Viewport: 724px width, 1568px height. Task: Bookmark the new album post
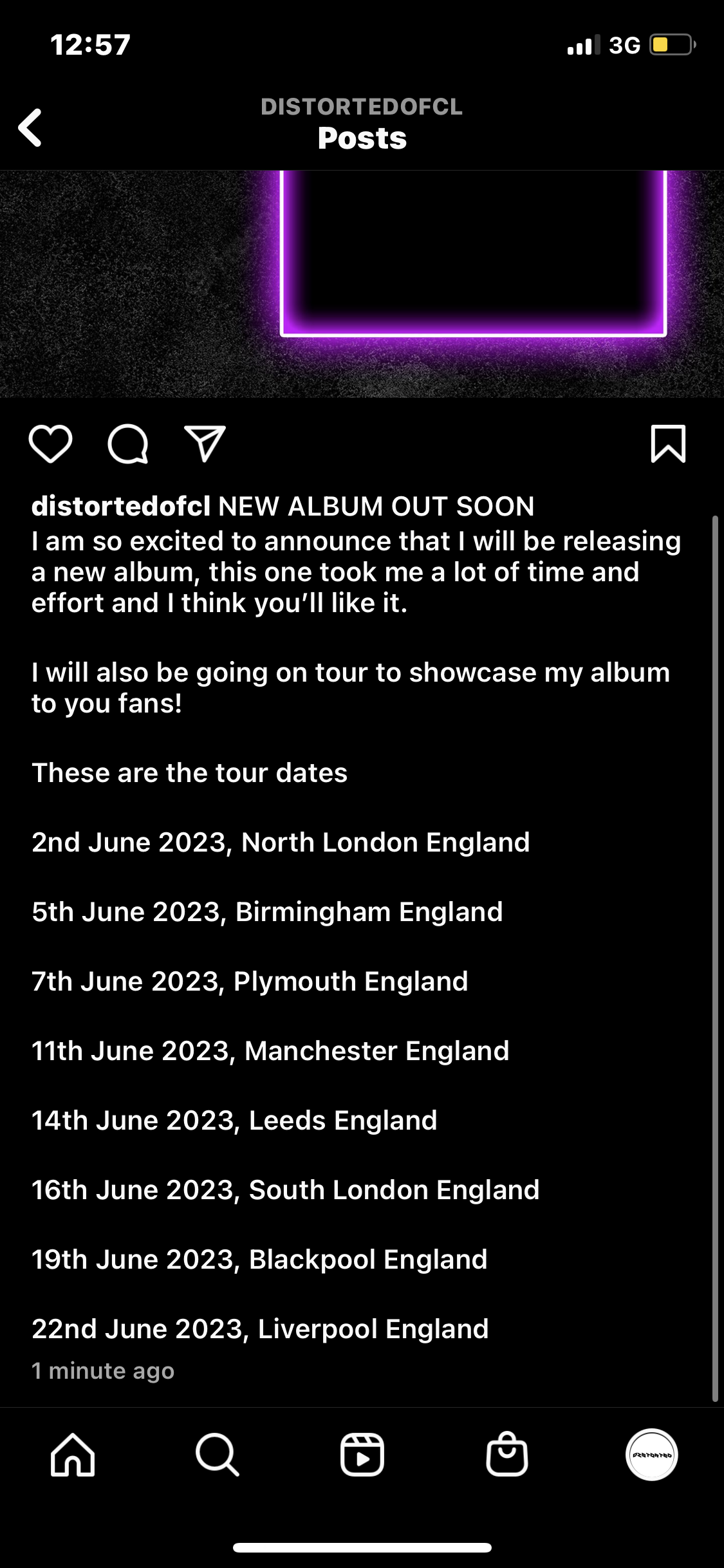tap(668, 443)
